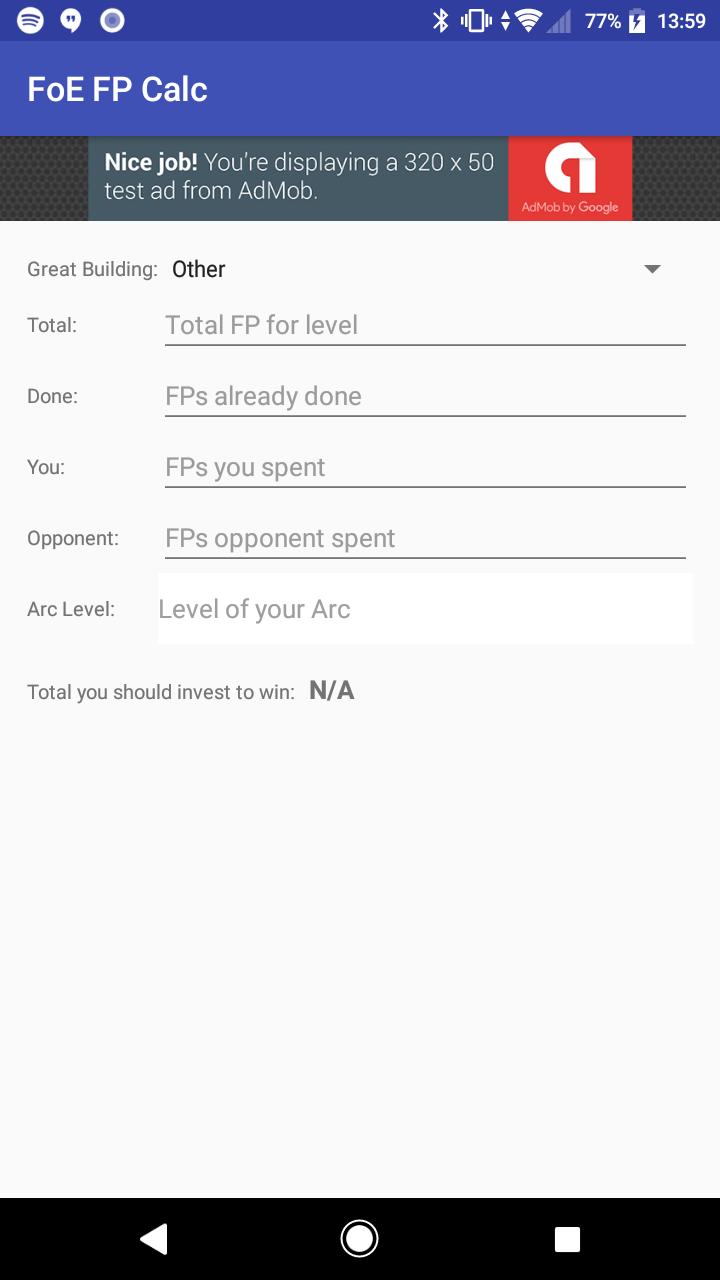
Task: Click the Level of your Arc field
Action: click(425, 609)
